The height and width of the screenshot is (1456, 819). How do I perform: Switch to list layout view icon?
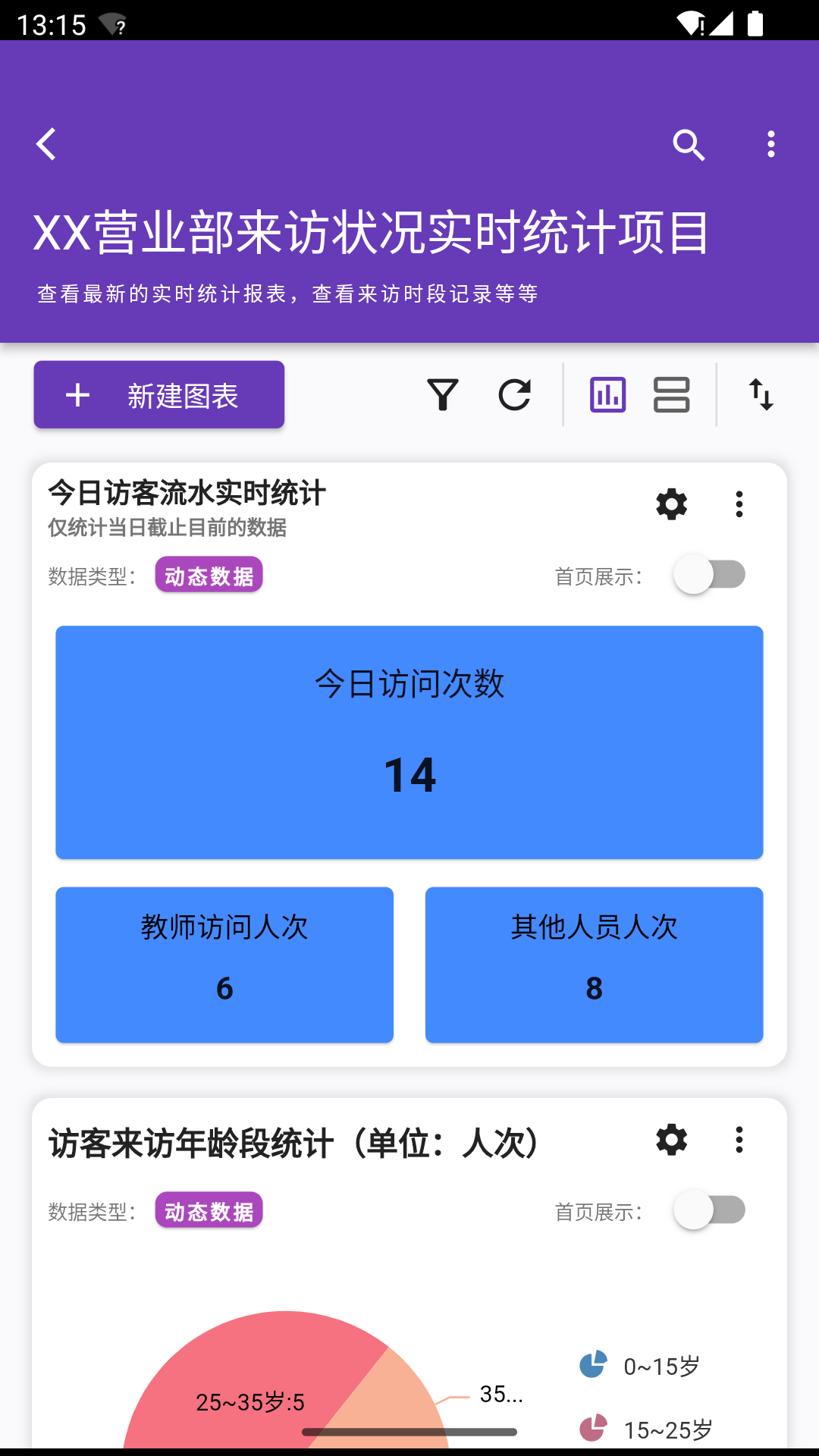point(673,394)
